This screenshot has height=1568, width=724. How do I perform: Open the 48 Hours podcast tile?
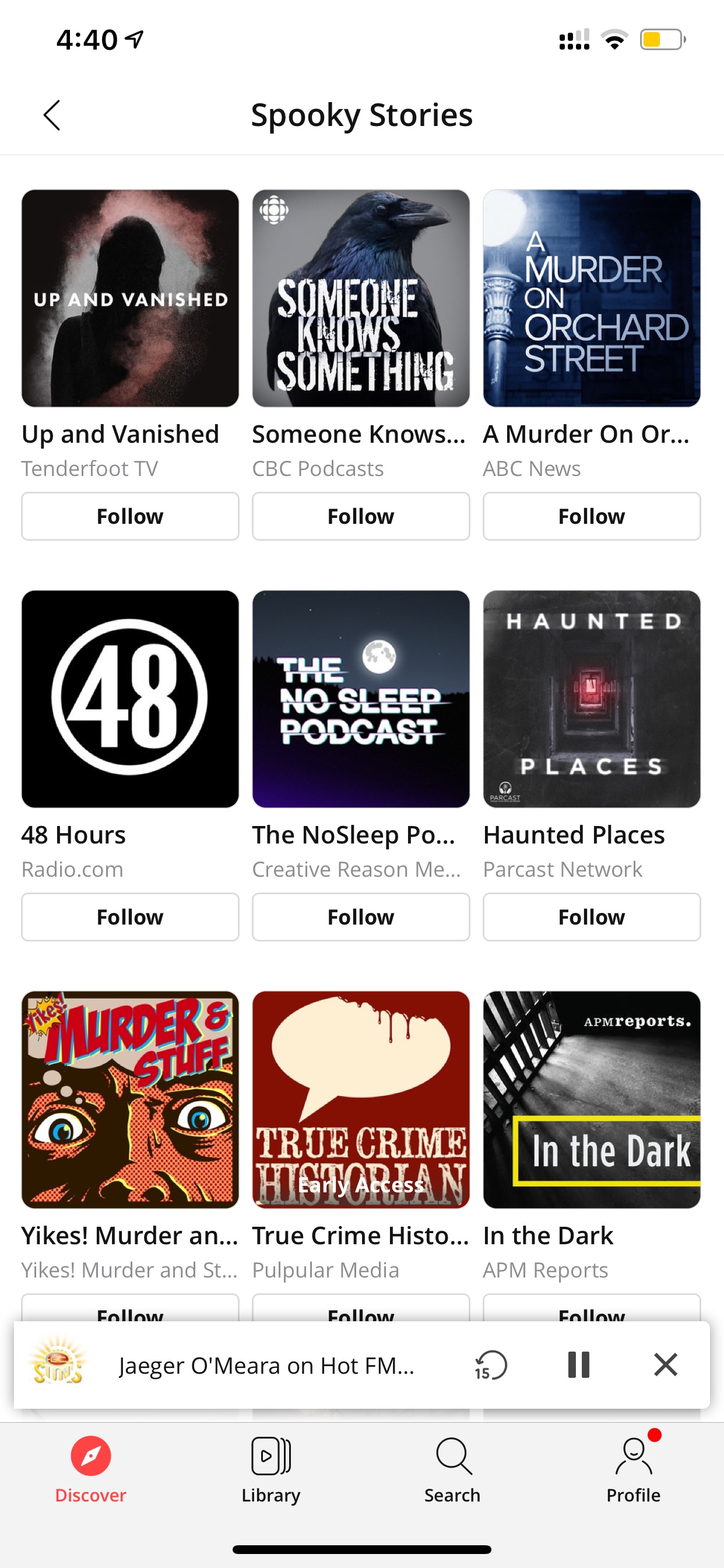tap(130, 699)
